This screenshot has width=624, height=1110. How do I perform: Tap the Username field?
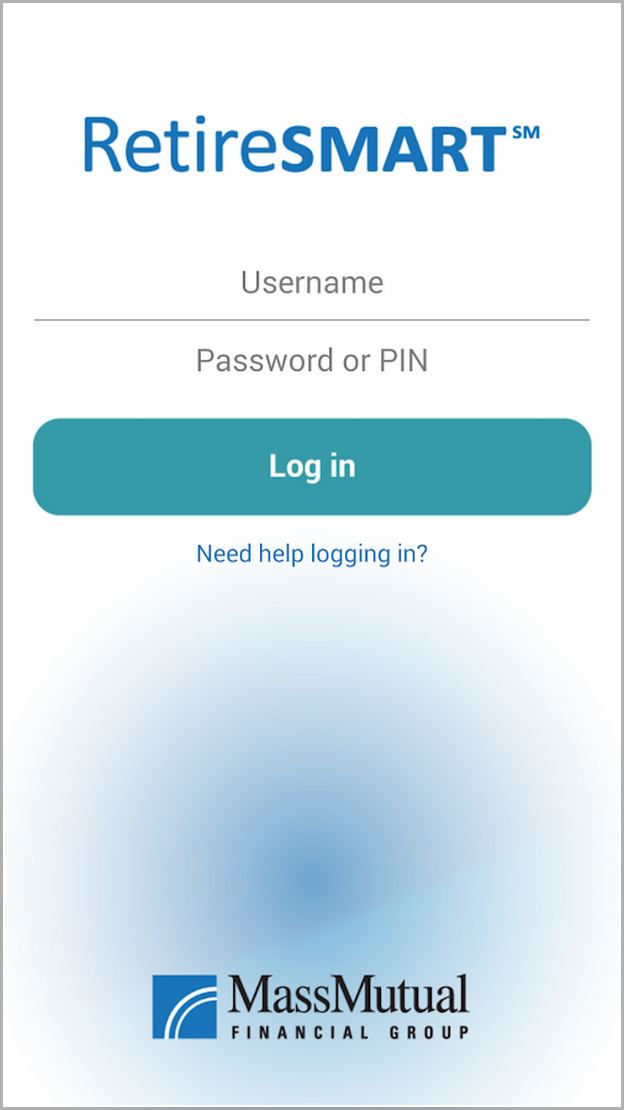[x=312, y=283]
